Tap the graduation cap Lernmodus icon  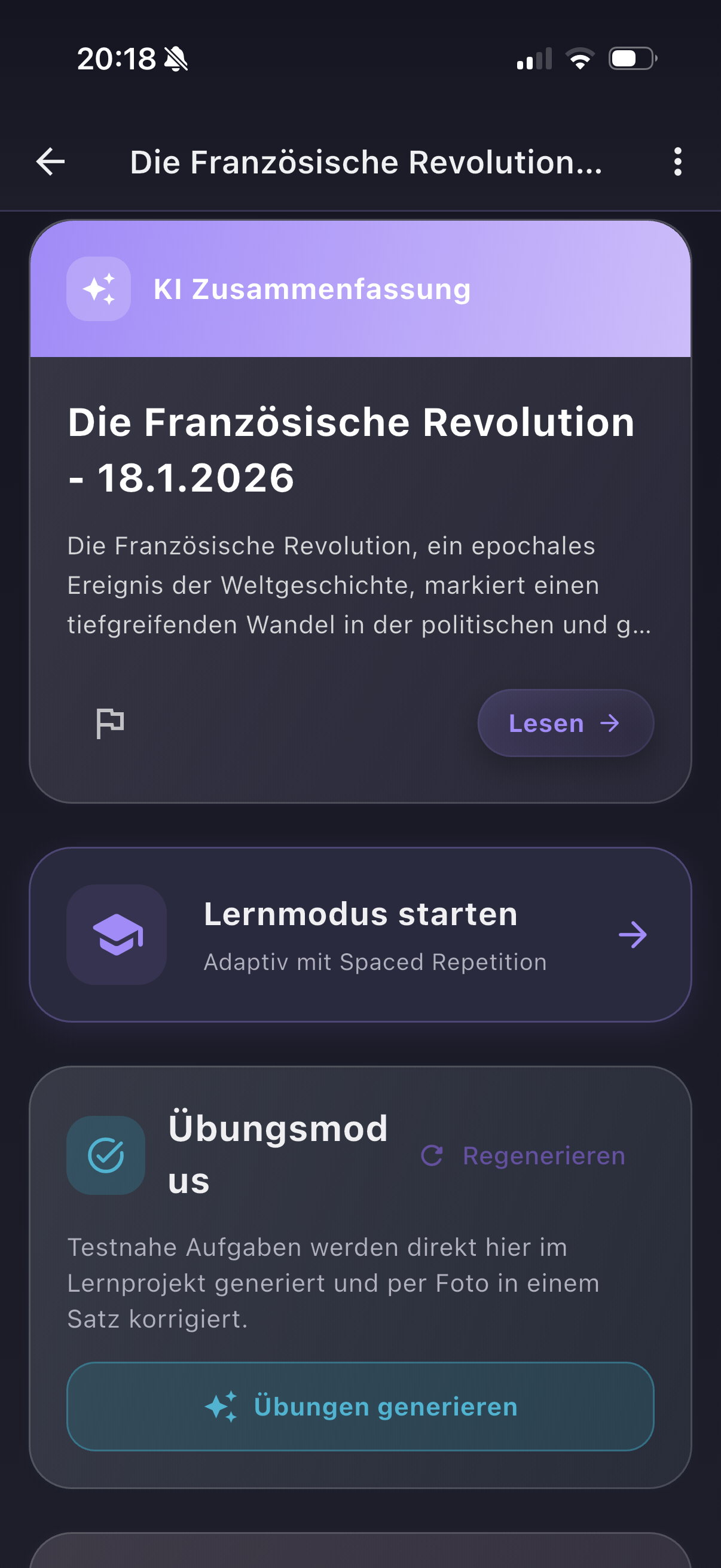(116, 935)
